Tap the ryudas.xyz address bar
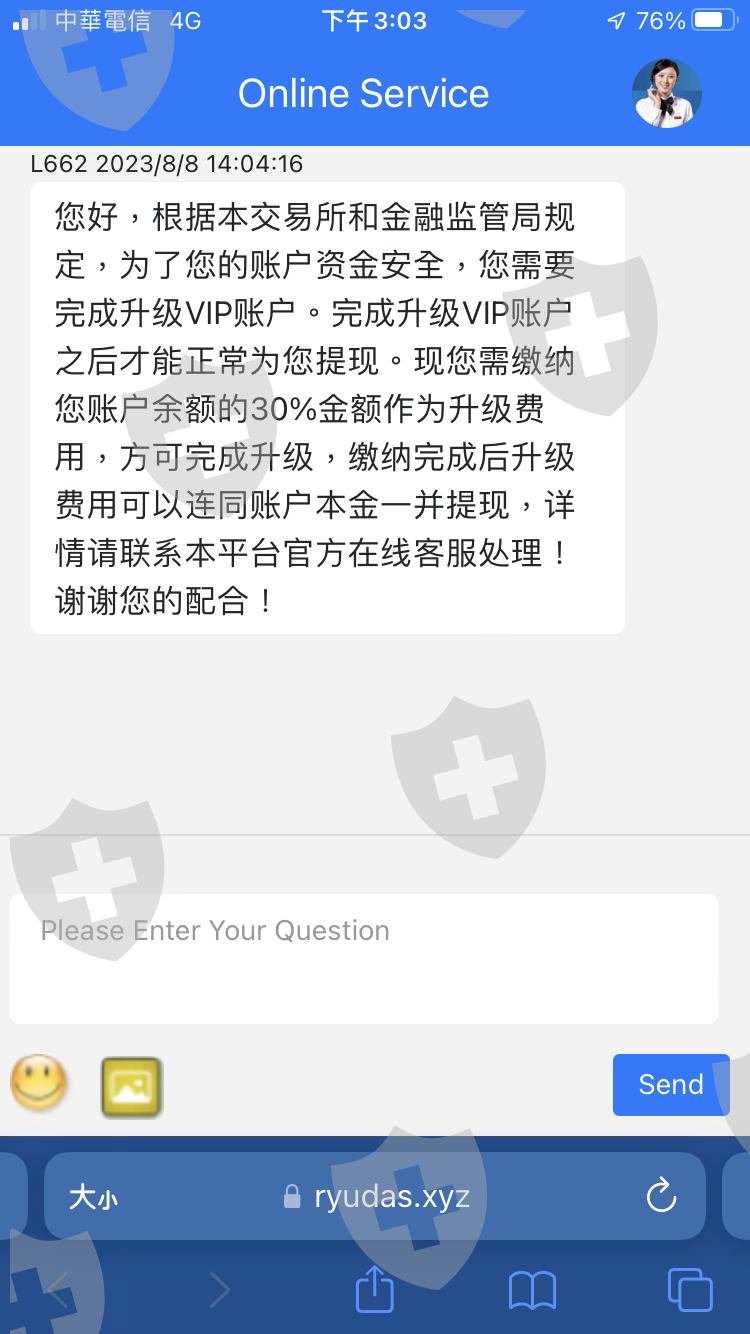Image resolution: width=750 pixels, height=1334 pixels. pyautogui.click(x=375, y=1196)
